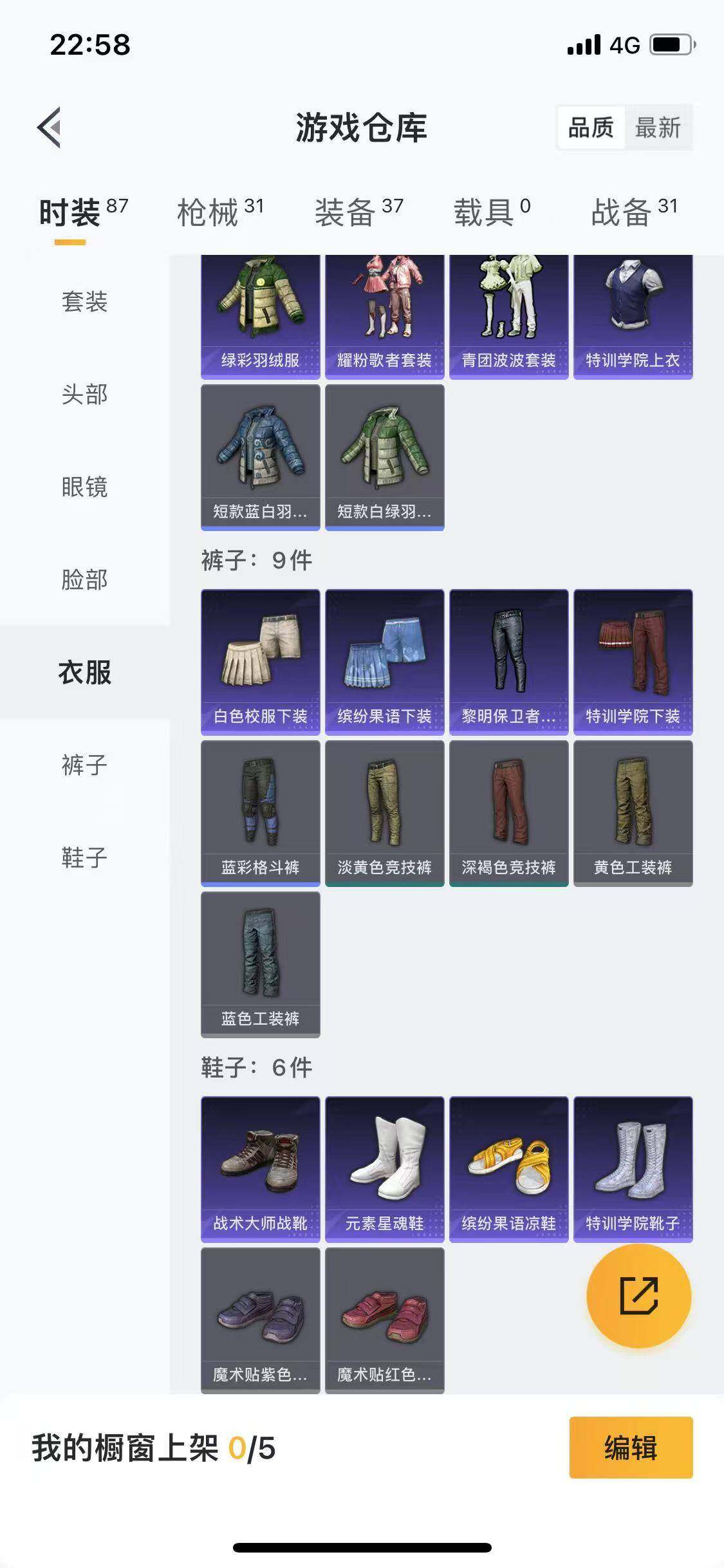Open the 眼镜 category
This screenshot has width=724, height=1568.
click(x=84, y=488)
